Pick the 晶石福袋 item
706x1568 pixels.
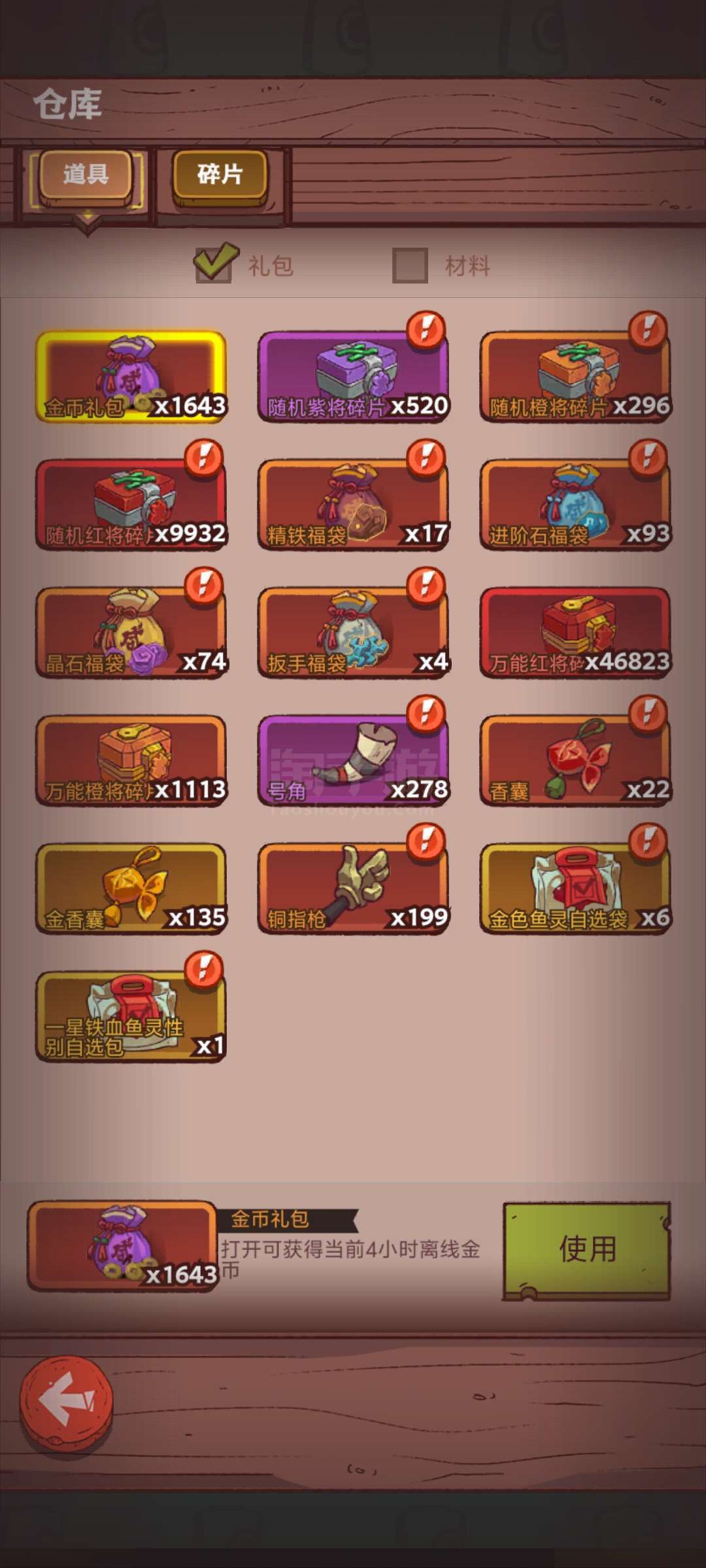(x=131, y=633)
